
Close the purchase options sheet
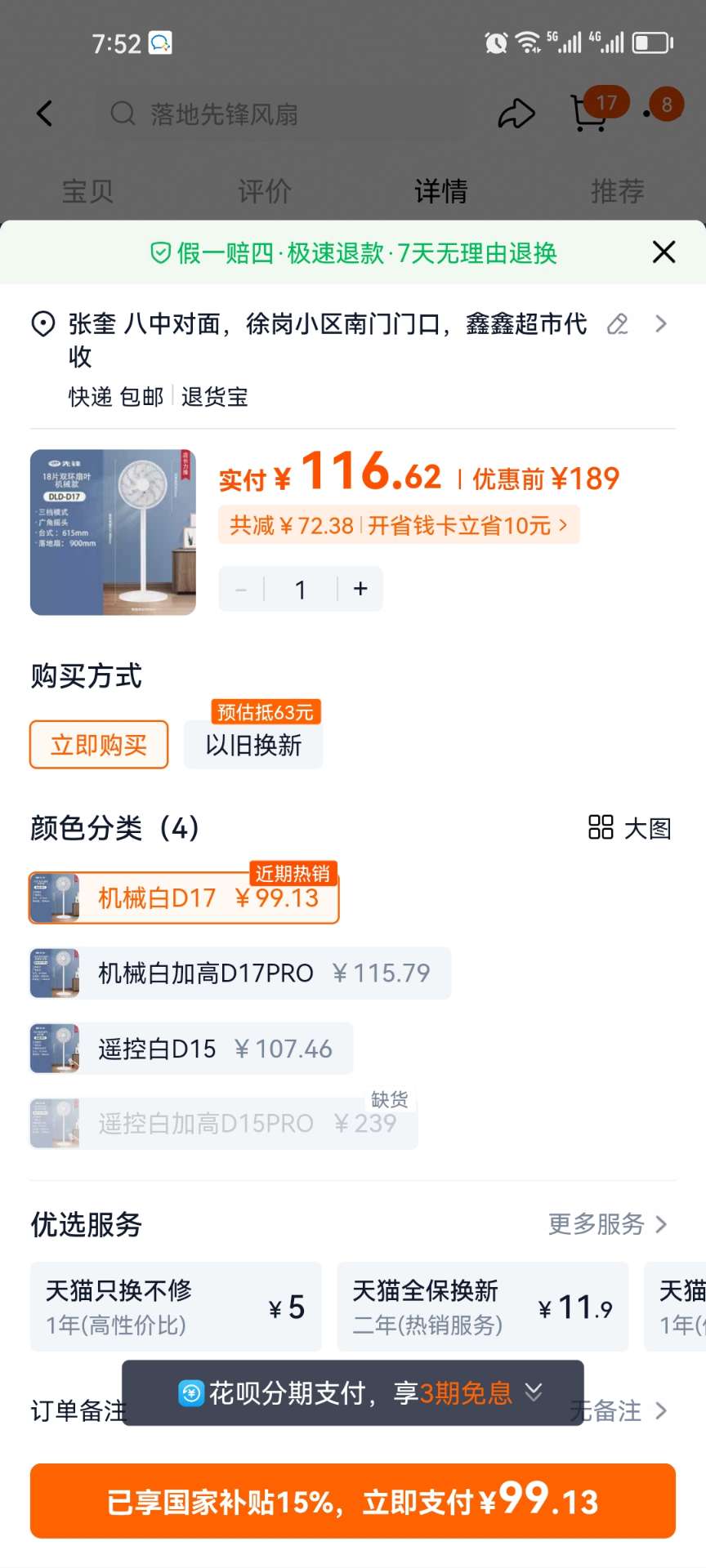pos(664,252)
